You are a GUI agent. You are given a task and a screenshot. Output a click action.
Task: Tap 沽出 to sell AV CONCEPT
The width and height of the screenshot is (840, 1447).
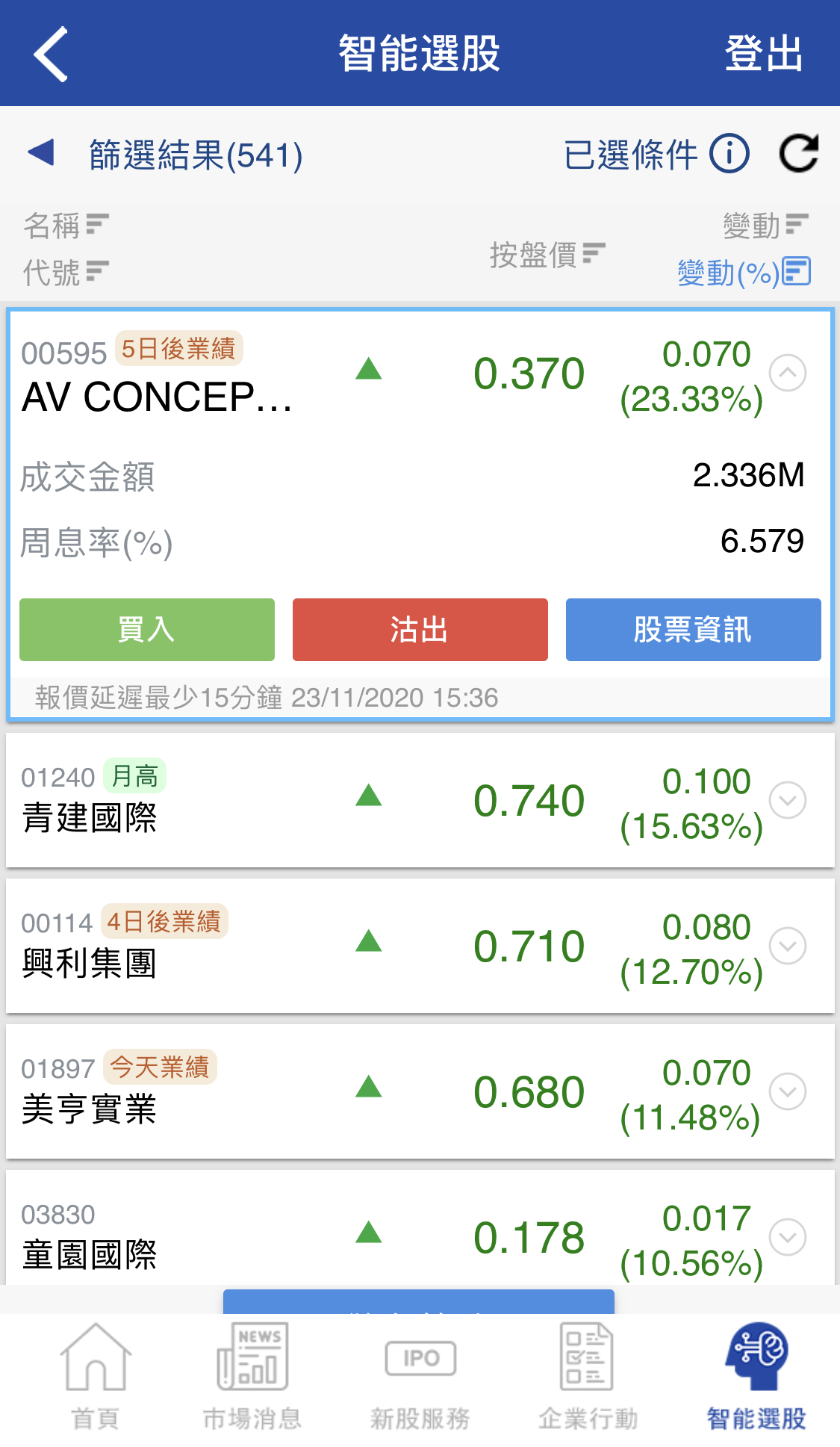[x=420, y=630]
